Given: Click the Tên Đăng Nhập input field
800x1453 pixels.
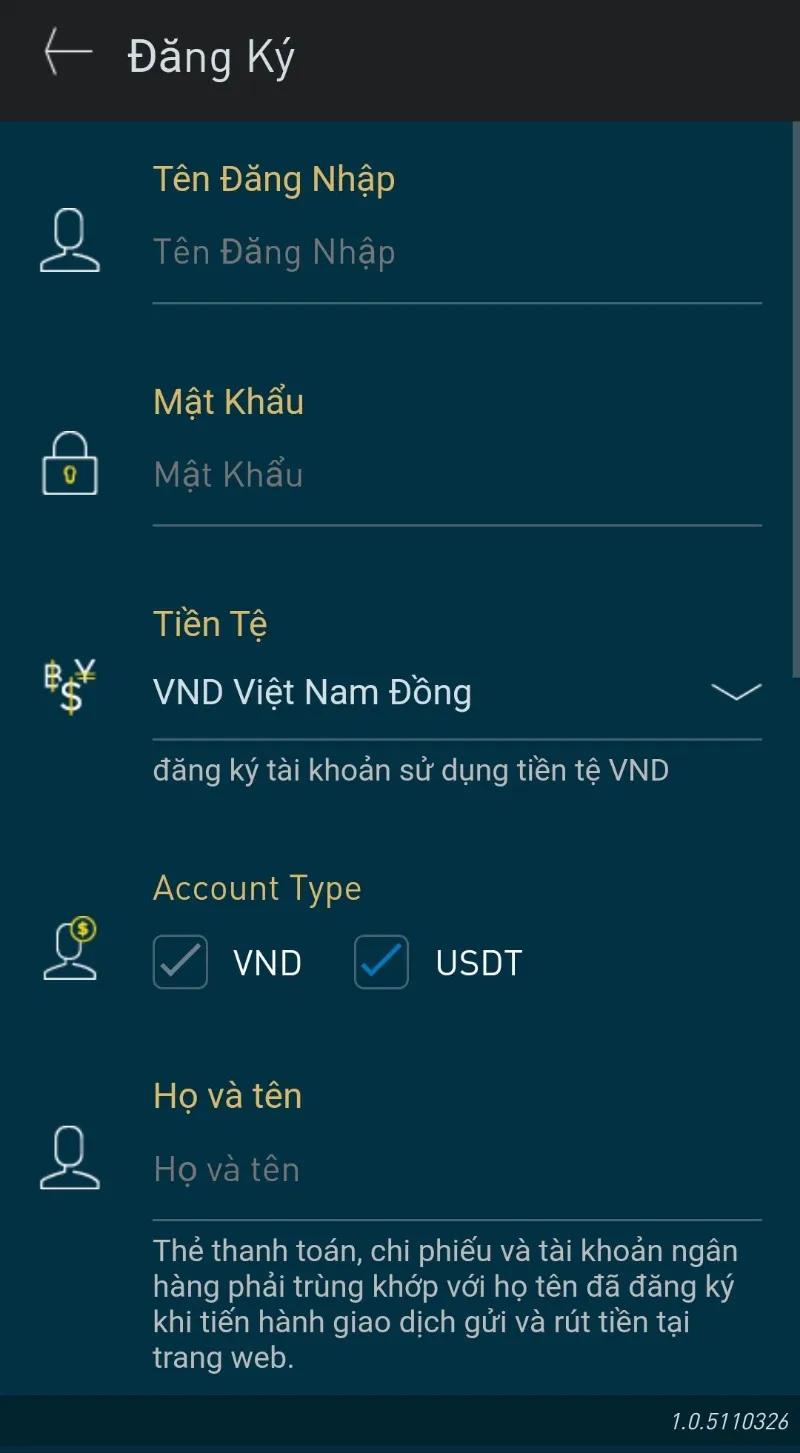Looking at the screenshot, I should [400, 252].
